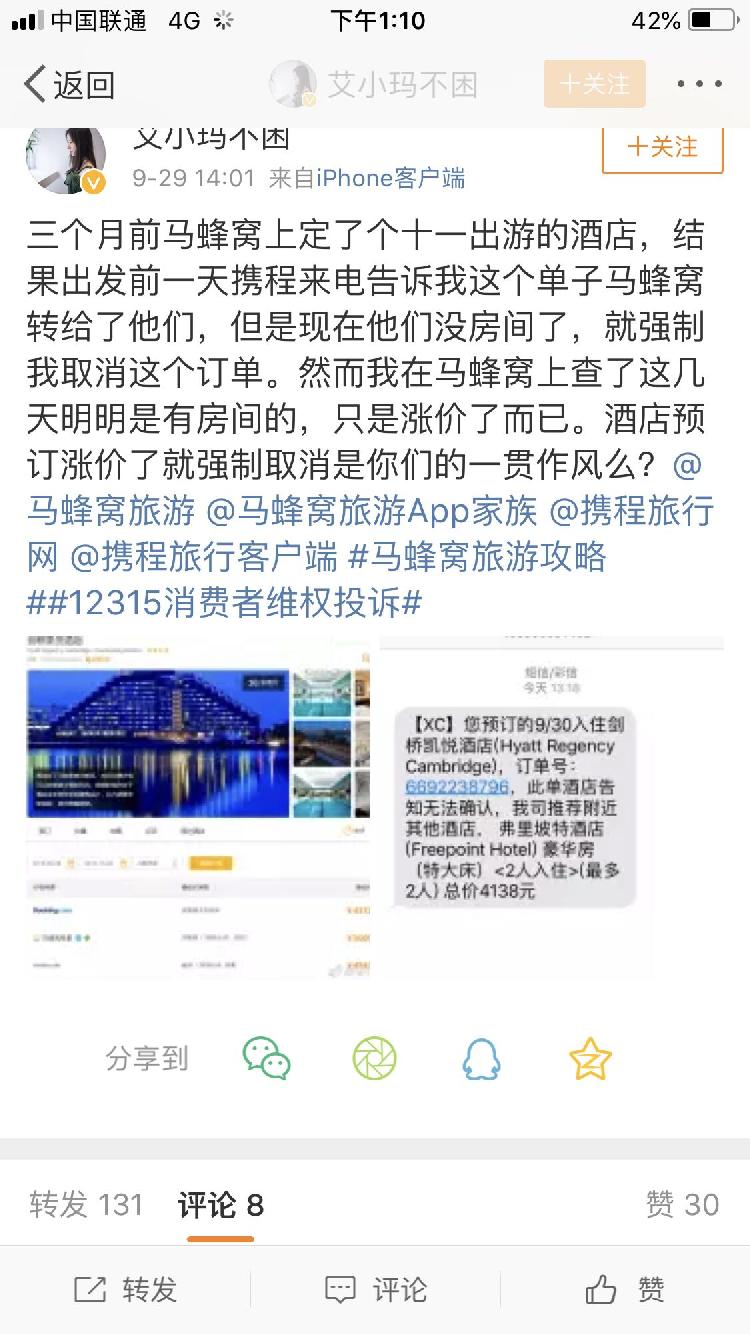The height and width of the screenshot is (1334, 750).
Task: Go back with the 返回 button
Action: click(70, 85)
